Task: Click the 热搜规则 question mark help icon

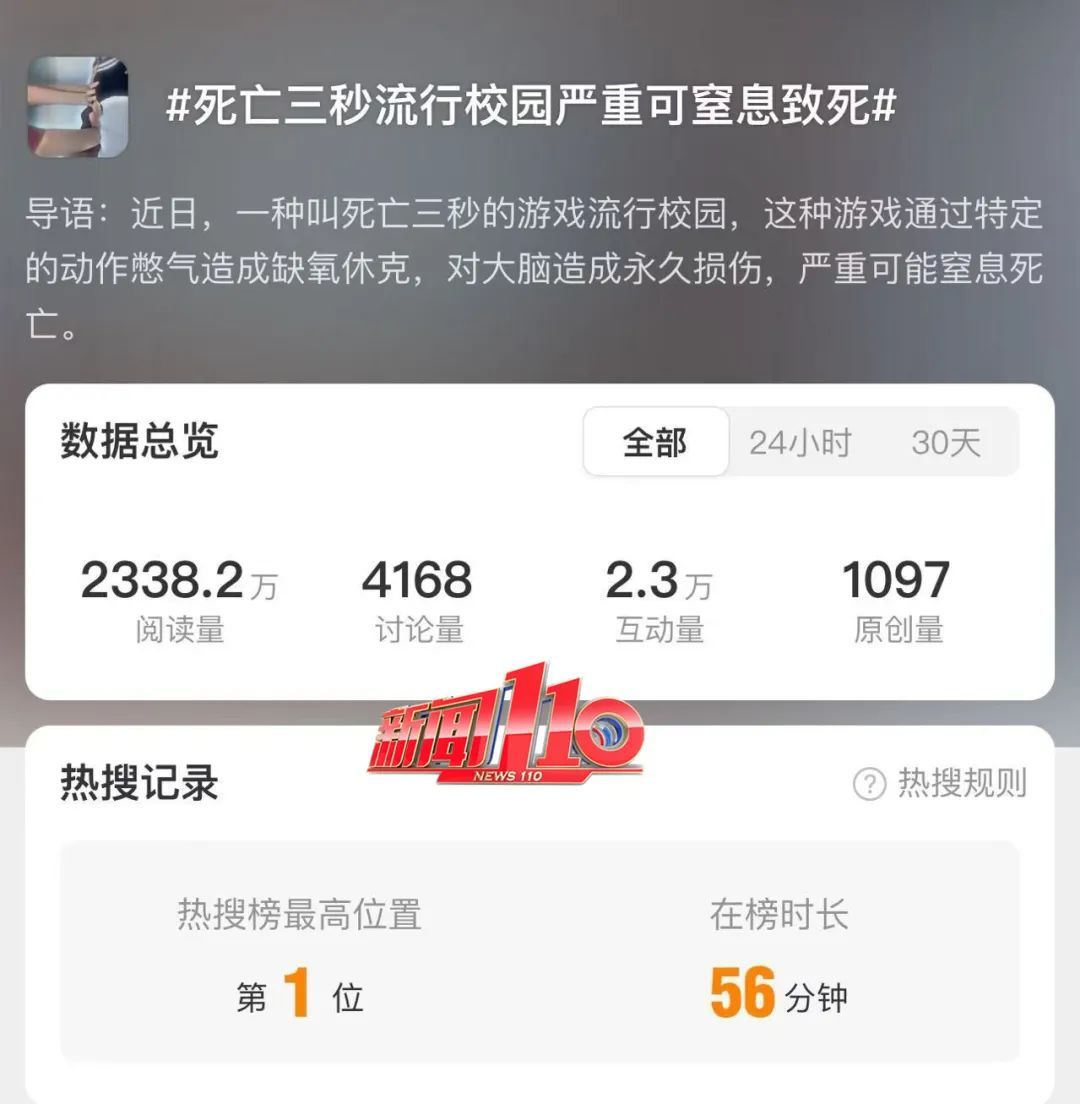Action: point(872,785)
